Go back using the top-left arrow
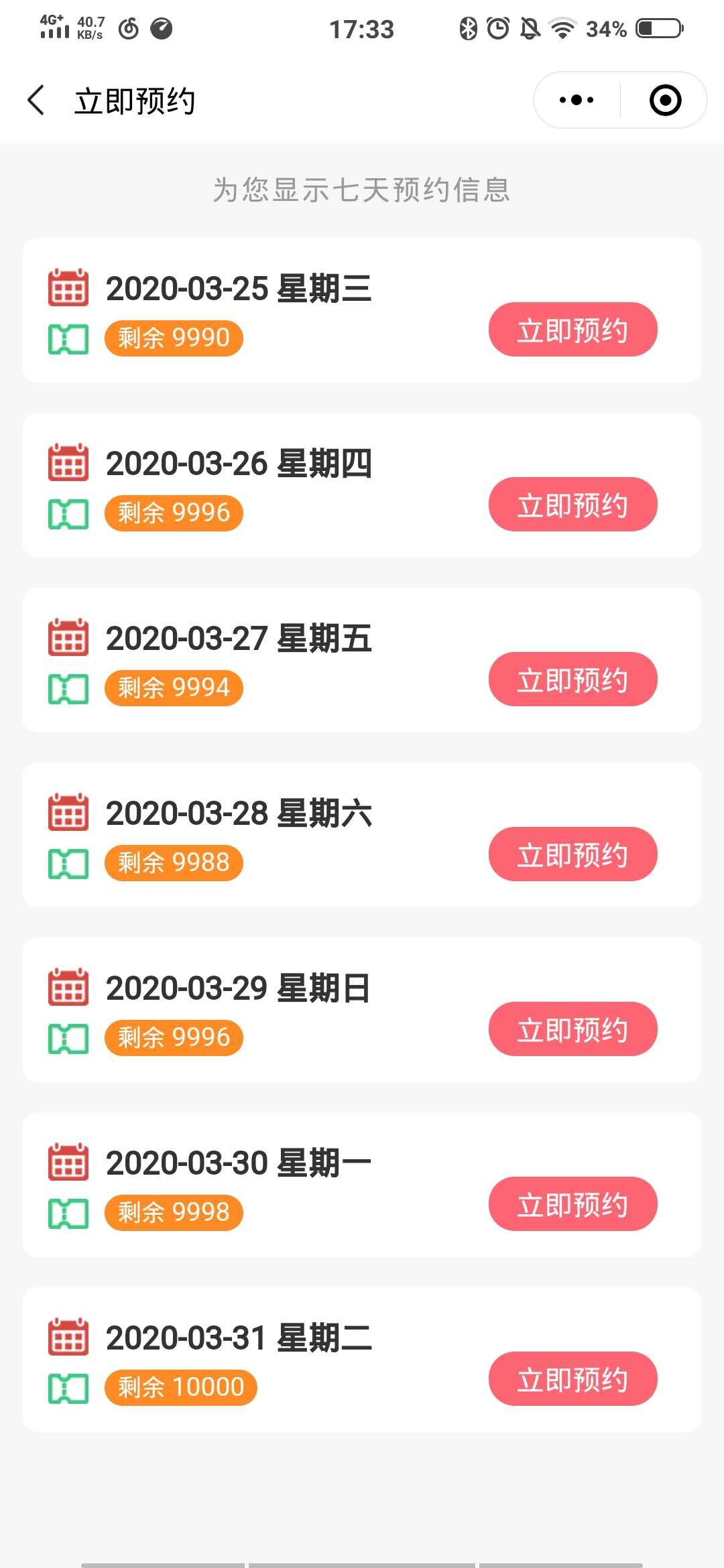 [36, 101]
